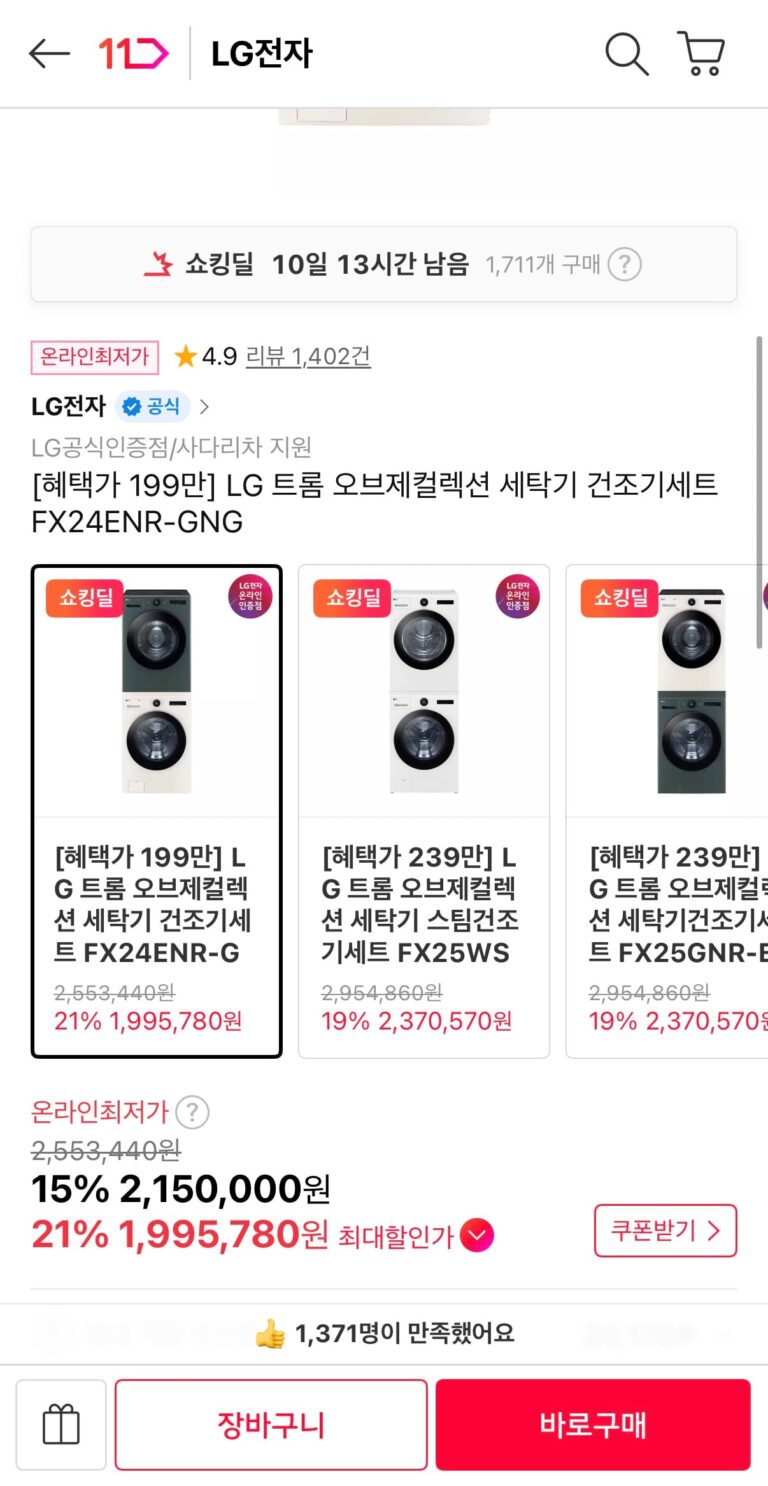This screenshot has height=1486, width=768.
Task: Tap 쿠폰받기 to get coupon
Action: pos(665,1231)
